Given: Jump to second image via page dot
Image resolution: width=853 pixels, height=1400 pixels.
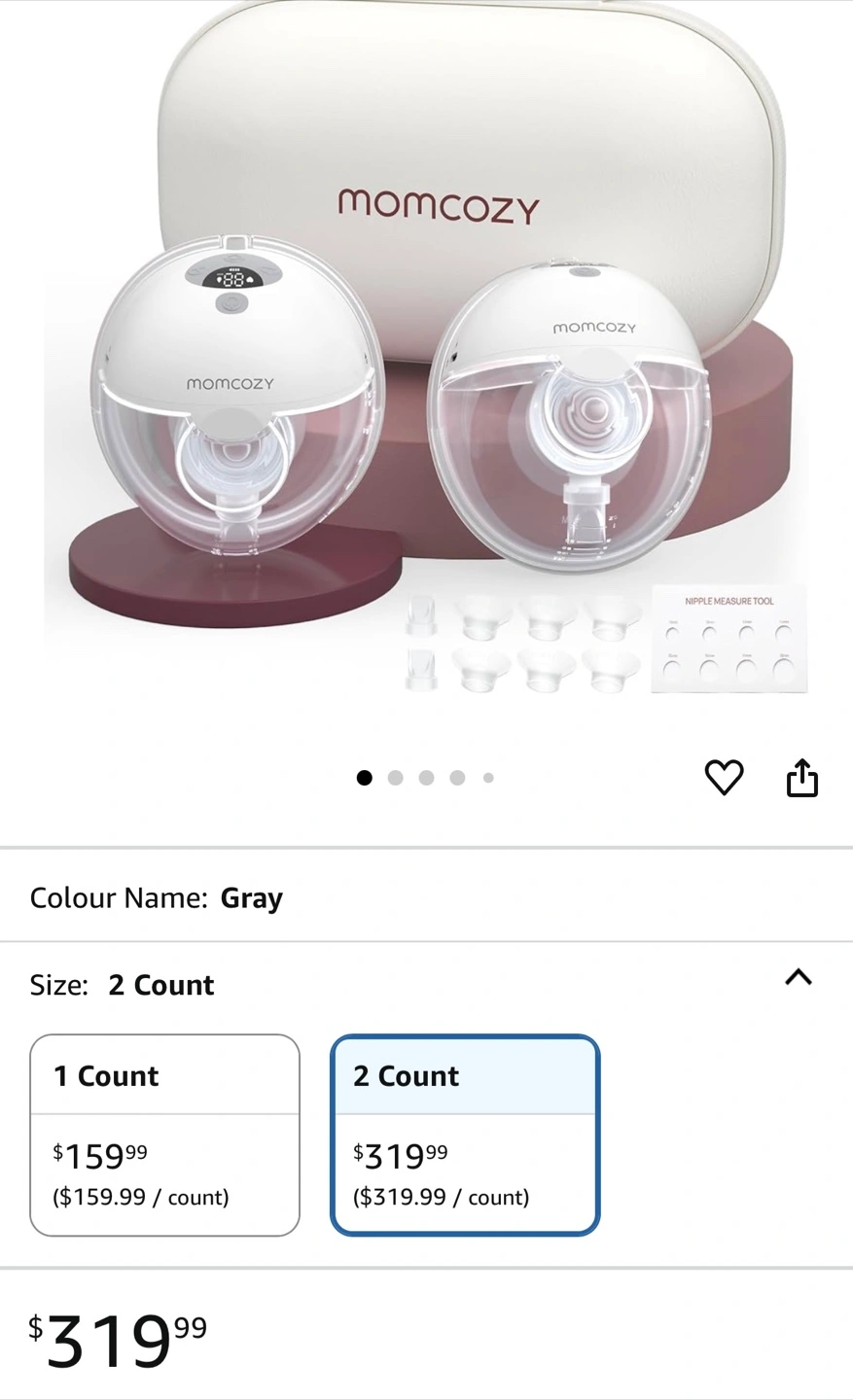Looking at the screenshot, I should tap(395, 778).
